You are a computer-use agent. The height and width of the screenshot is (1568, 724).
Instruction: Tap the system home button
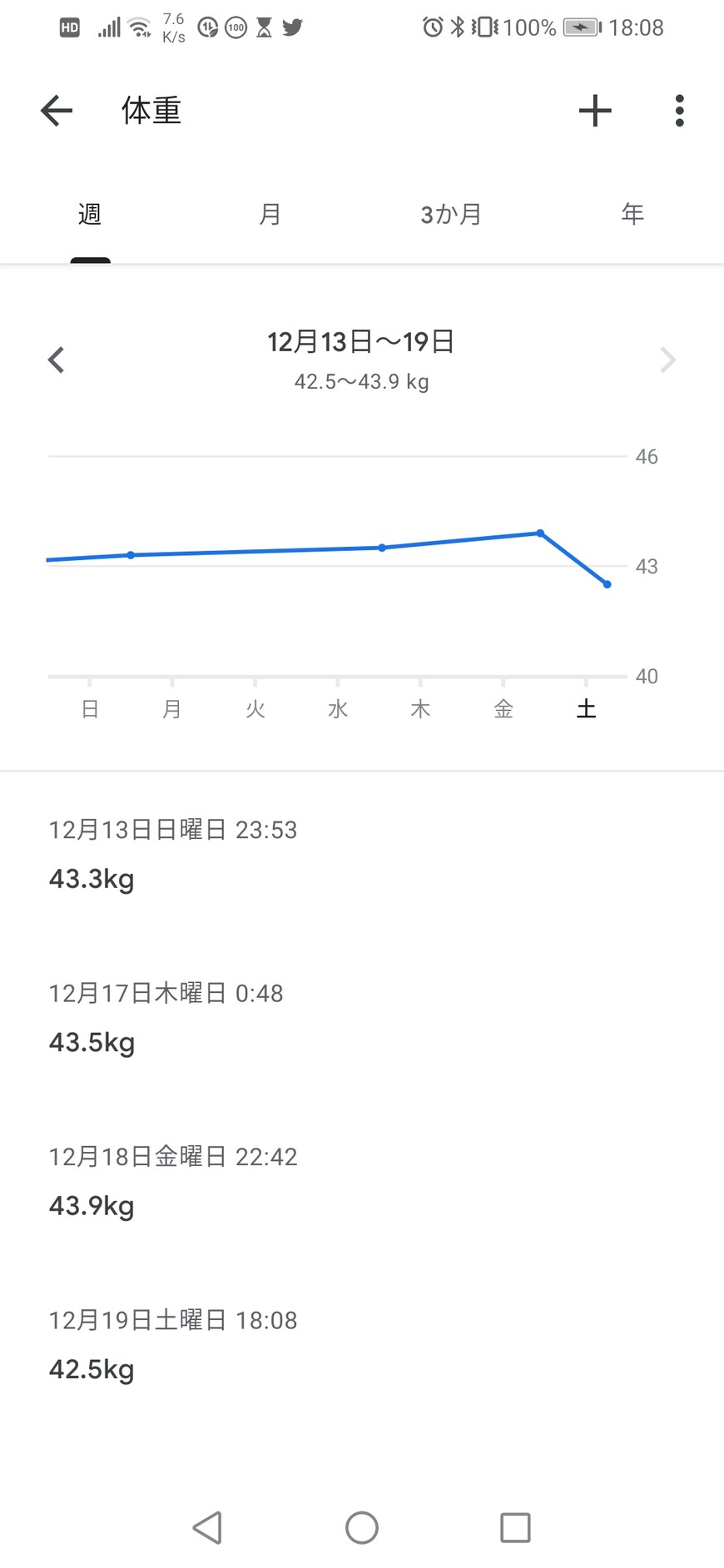click(x=362, y=1527)
